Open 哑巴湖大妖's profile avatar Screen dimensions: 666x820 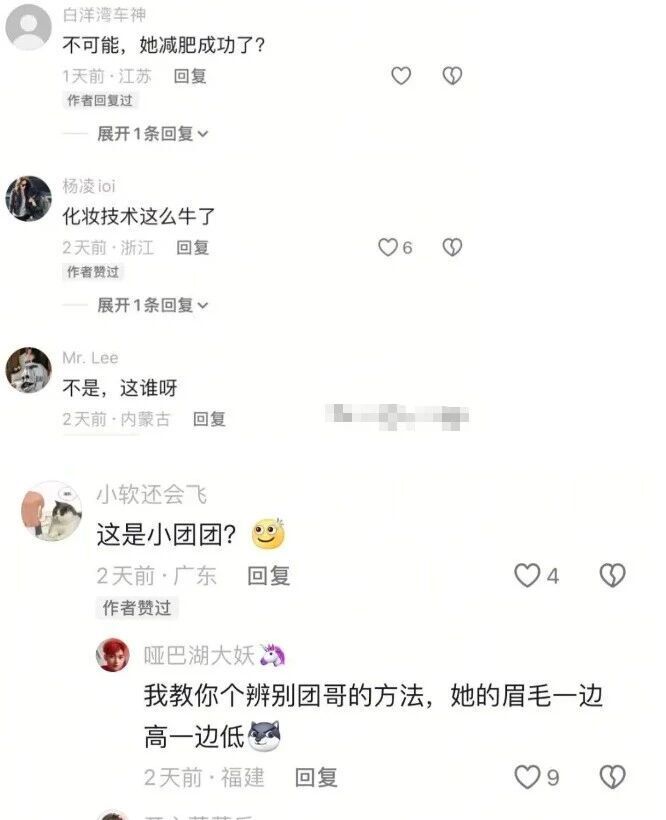point(113,655)
